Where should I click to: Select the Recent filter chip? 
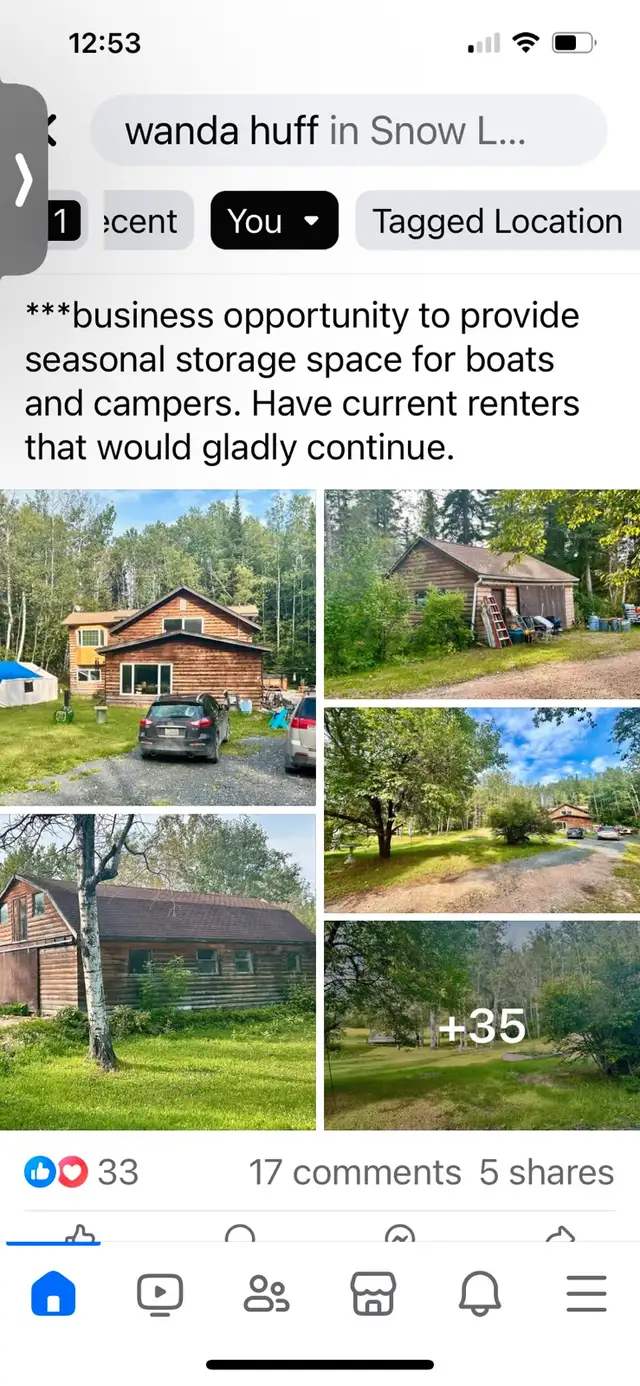(140, 221)
